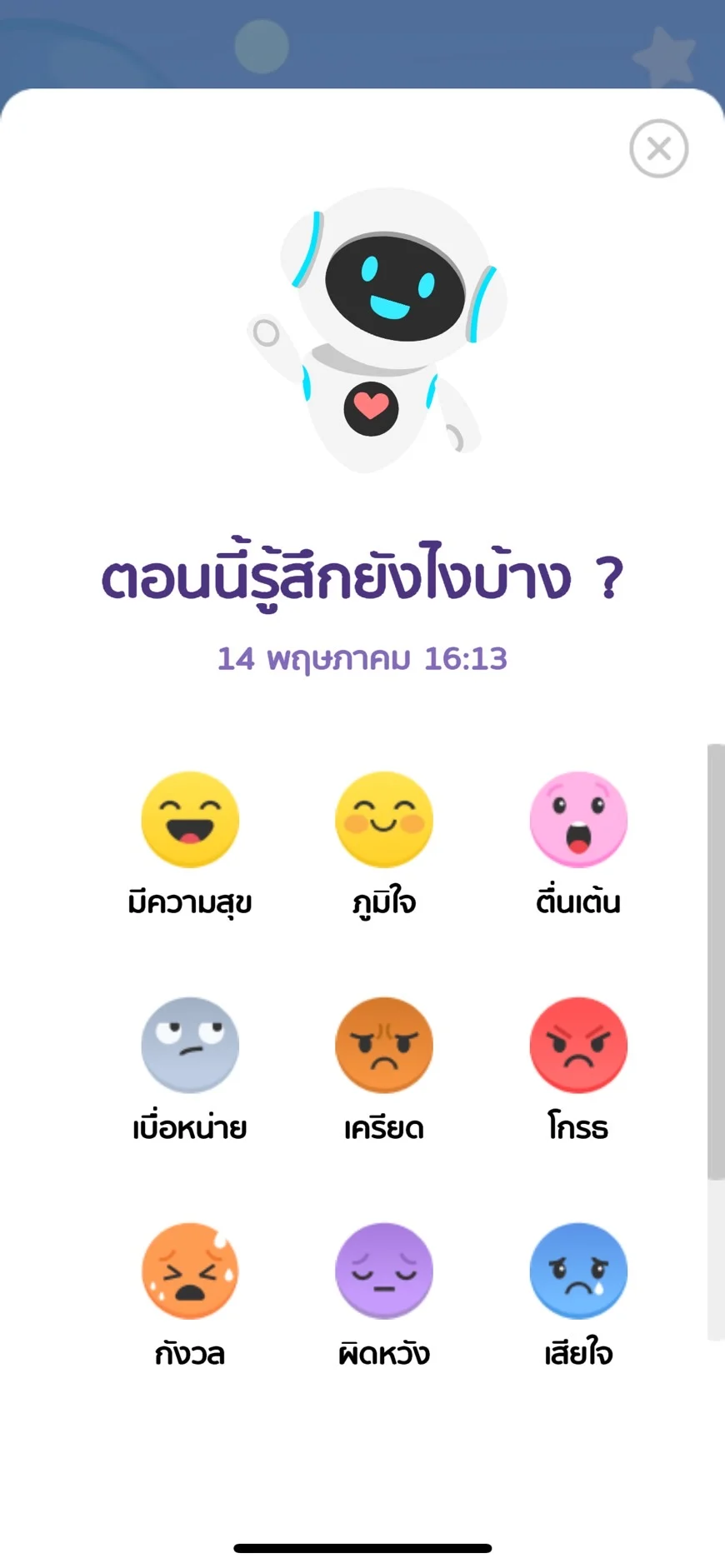Tap the date line 14 พฤษภาคม 16:13

(x=362, y=658)
